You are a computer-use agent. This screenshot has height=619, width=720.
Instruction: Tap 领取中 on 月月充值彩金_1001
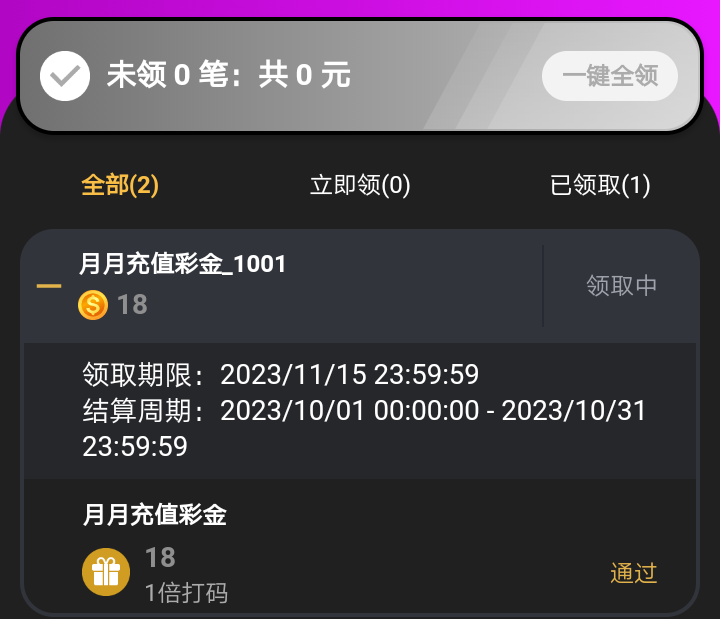(x=621, y=286)
